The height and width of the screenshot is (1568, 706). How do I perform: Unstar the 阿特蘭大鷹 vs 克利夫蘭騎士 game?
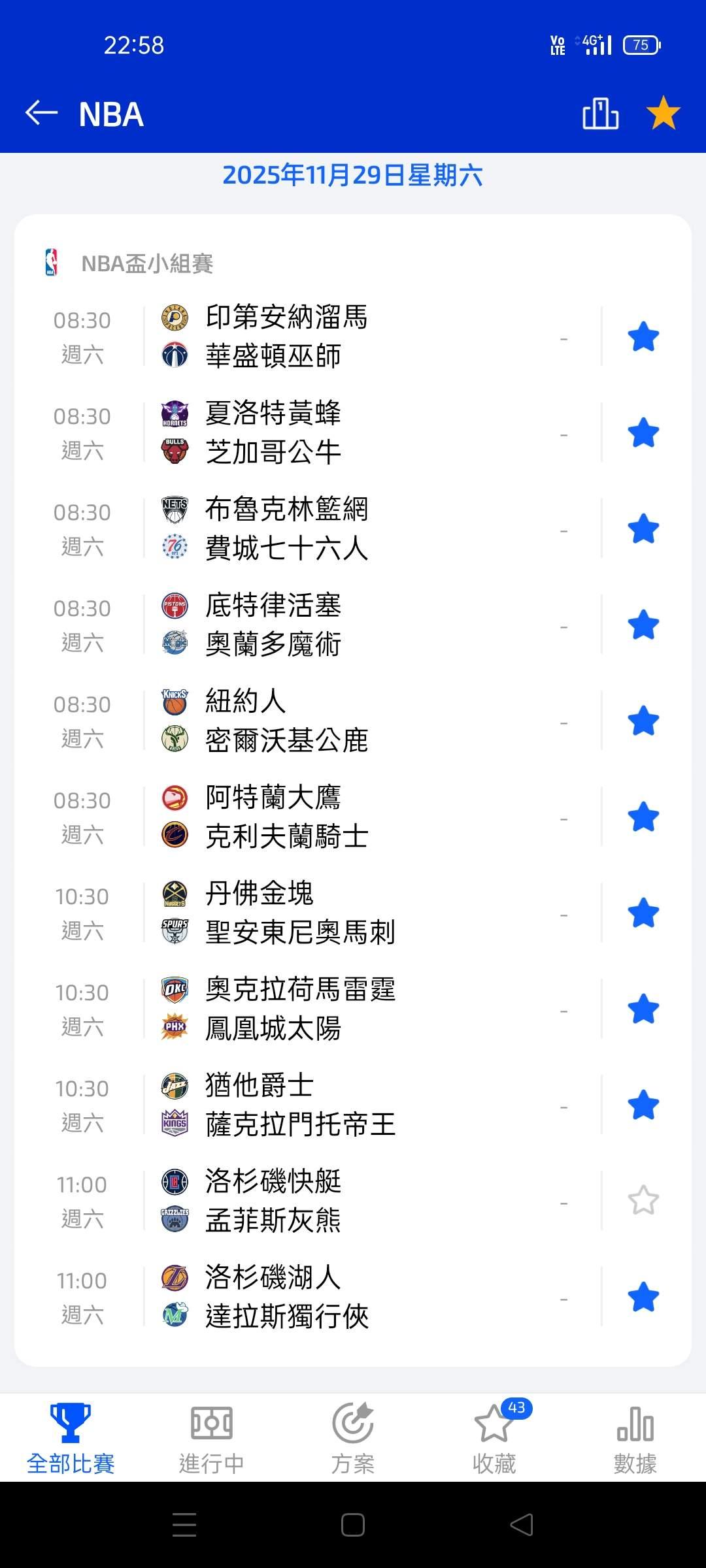tap(643, 817)
